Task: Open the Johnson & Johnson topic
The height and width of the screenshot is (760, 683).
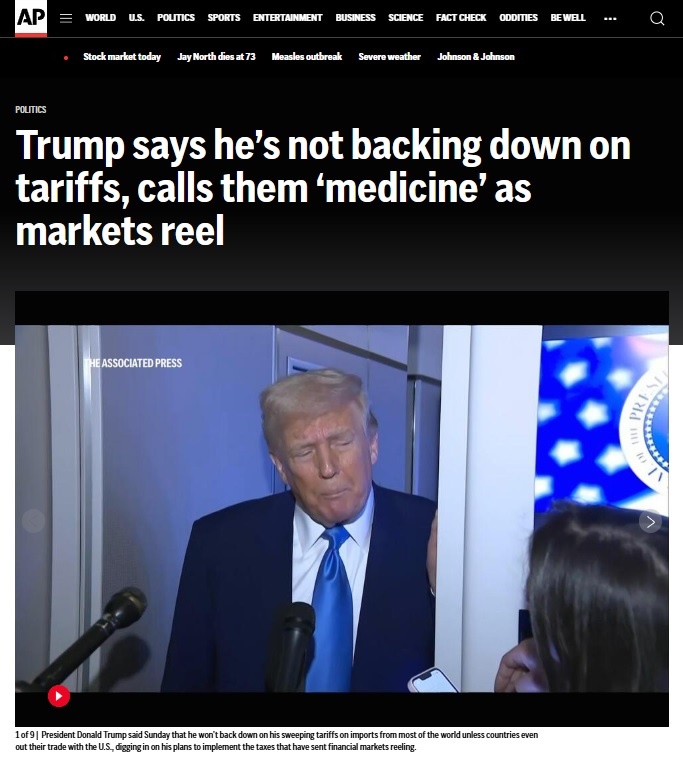Action: point(476,57)
